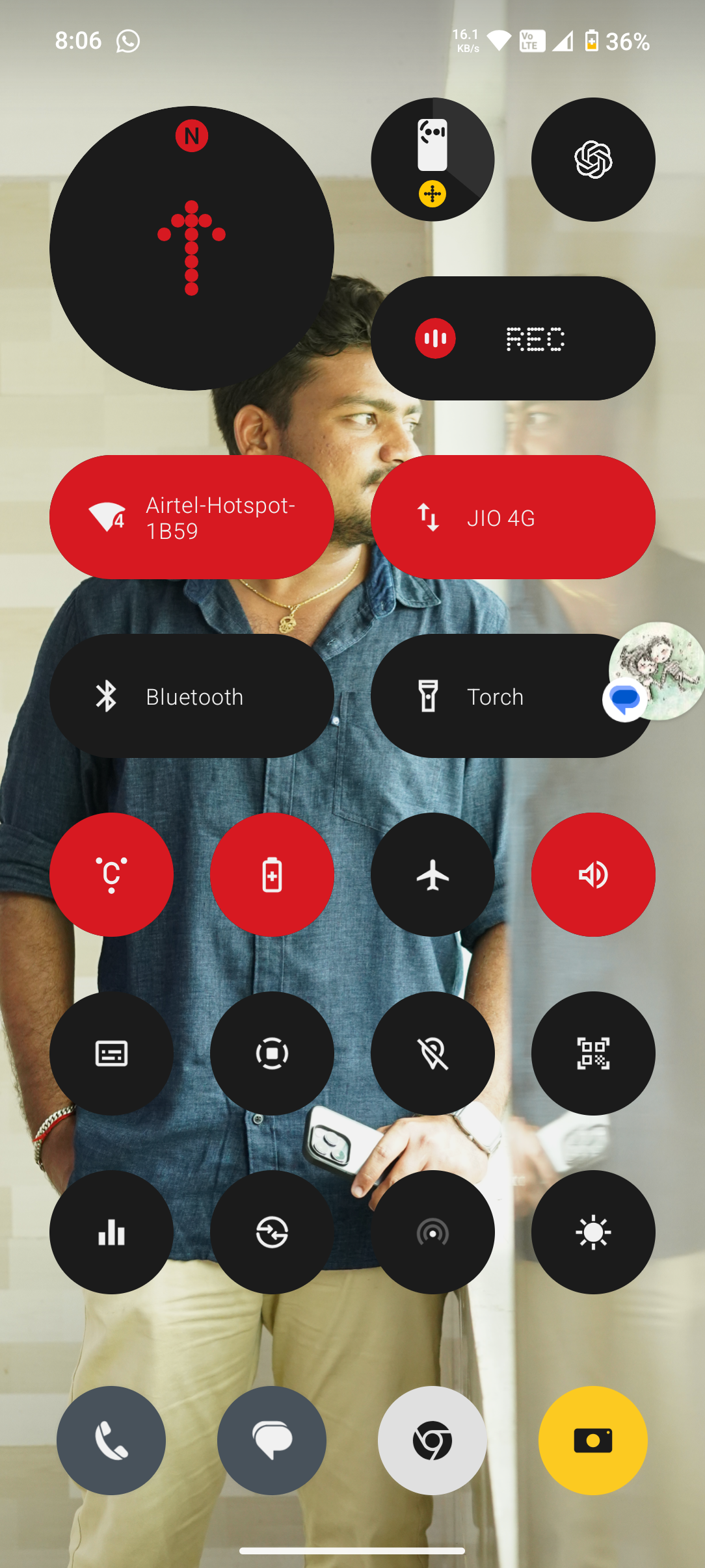Open the Phone dialer app
The image size is (705, 1568).
(x=111, y=1440)
